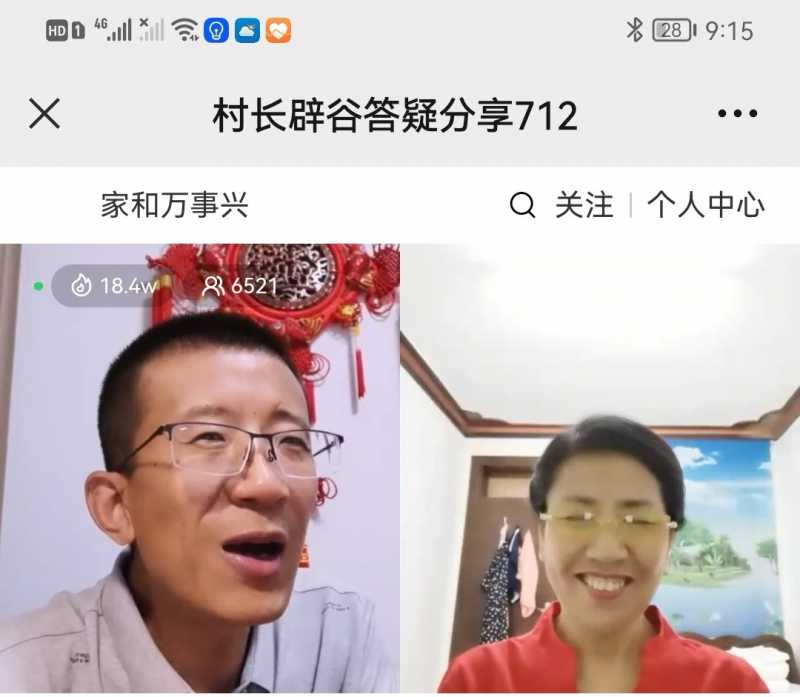Close the live stream page
Screen dimensions: 800x697
pos(44,114)
